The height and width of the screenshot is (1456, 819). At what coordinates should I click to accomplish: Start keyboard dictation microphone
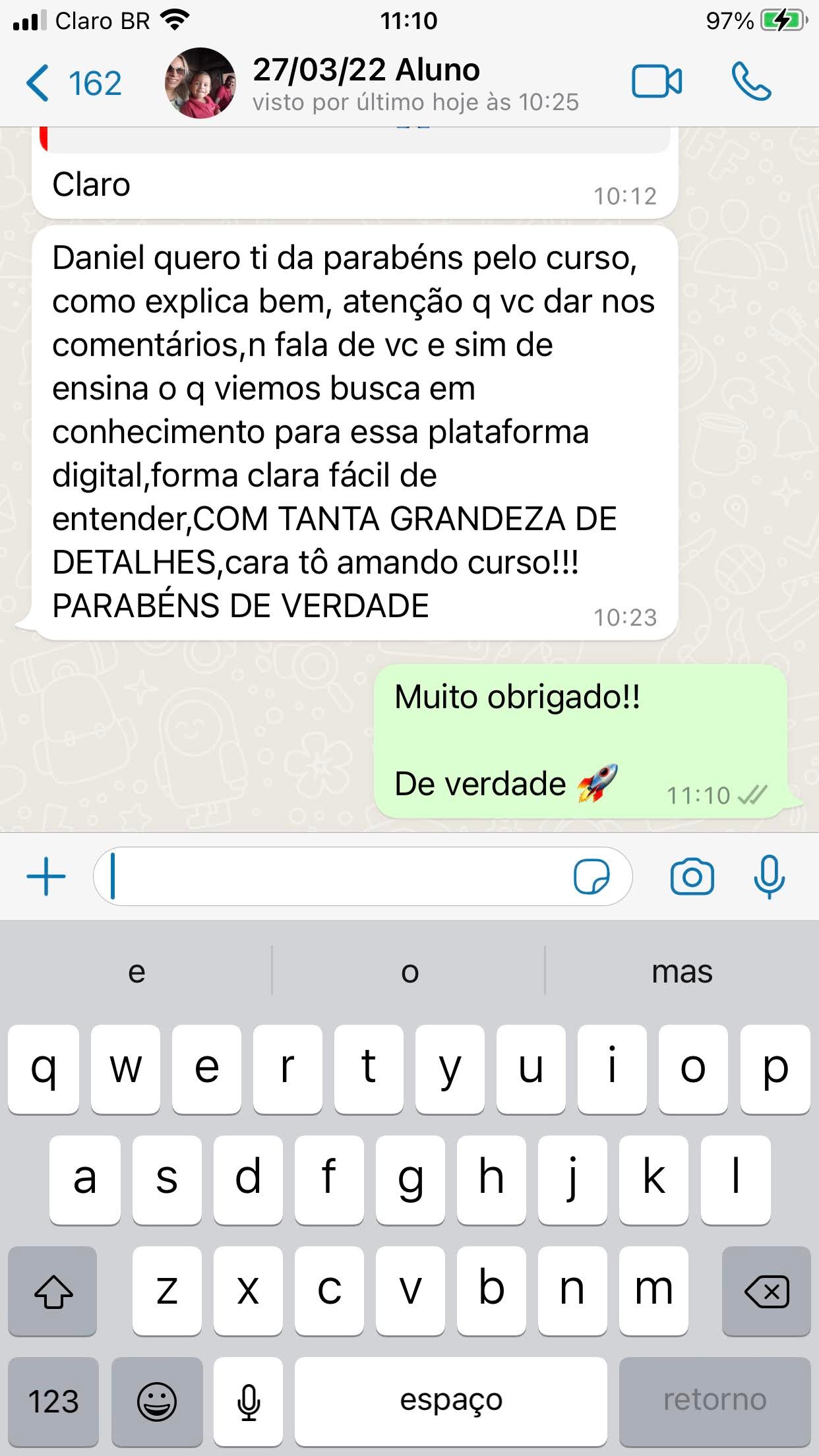click(249, 1401)
